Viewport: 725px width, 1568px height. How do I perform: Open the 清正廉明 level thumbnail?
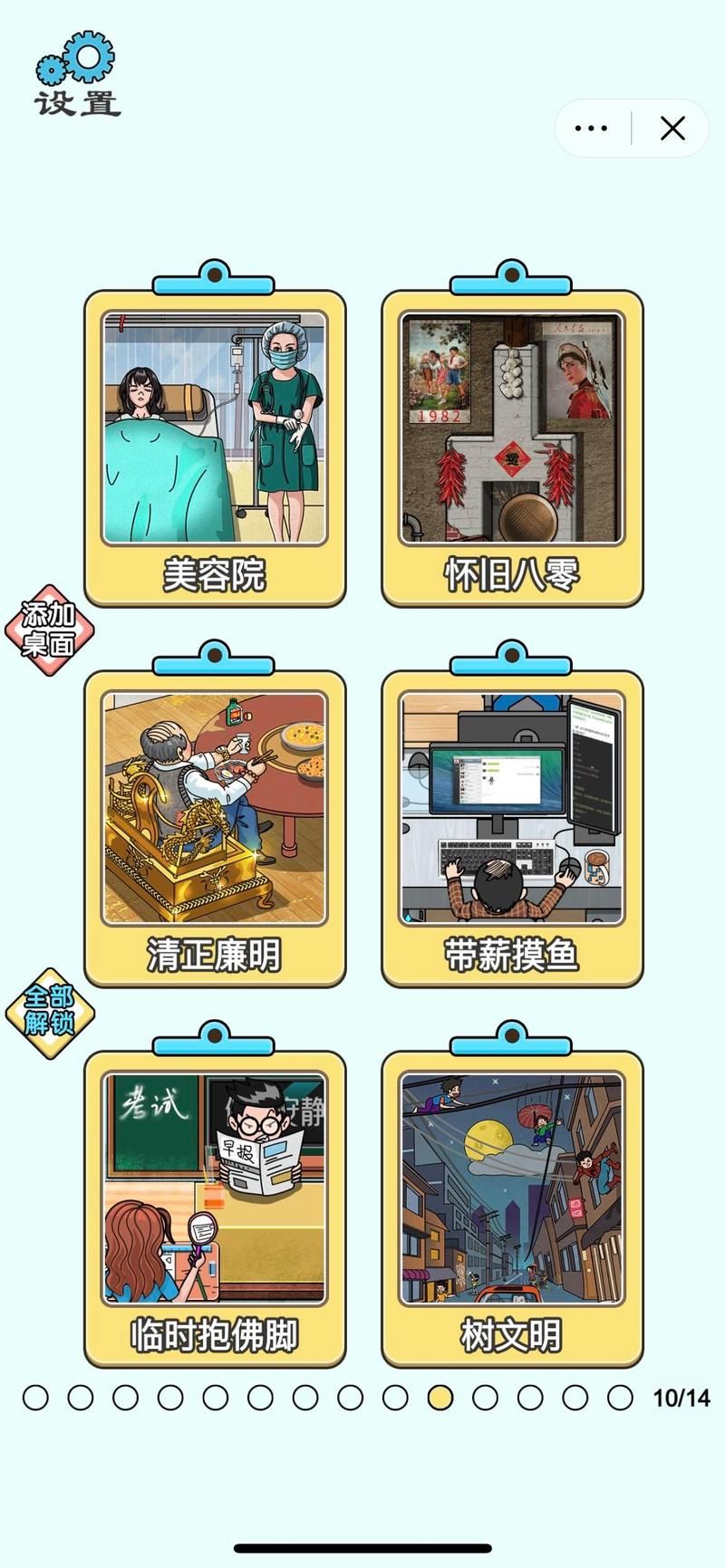coord(214,806)
